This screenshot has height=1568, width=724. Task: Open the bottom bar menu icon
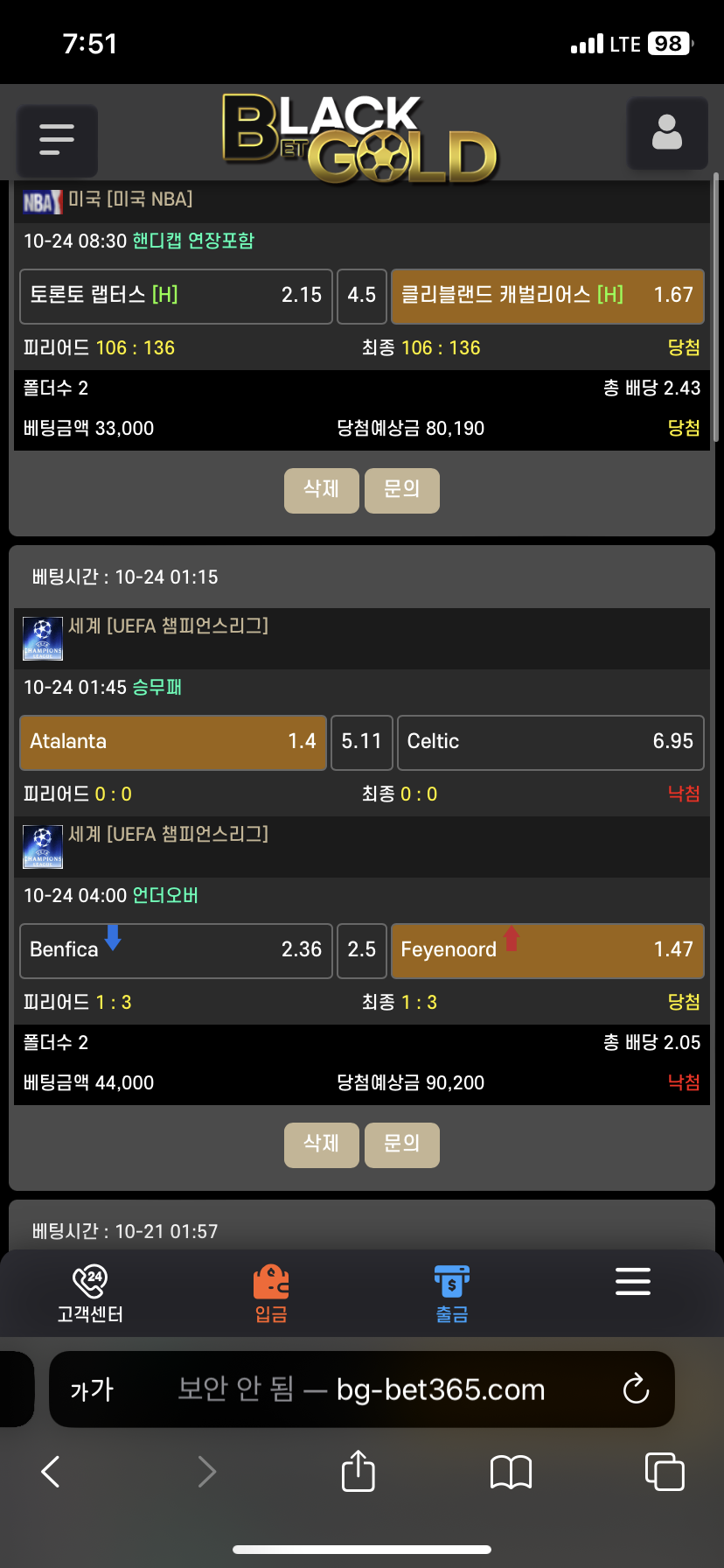pos(632,1282)
